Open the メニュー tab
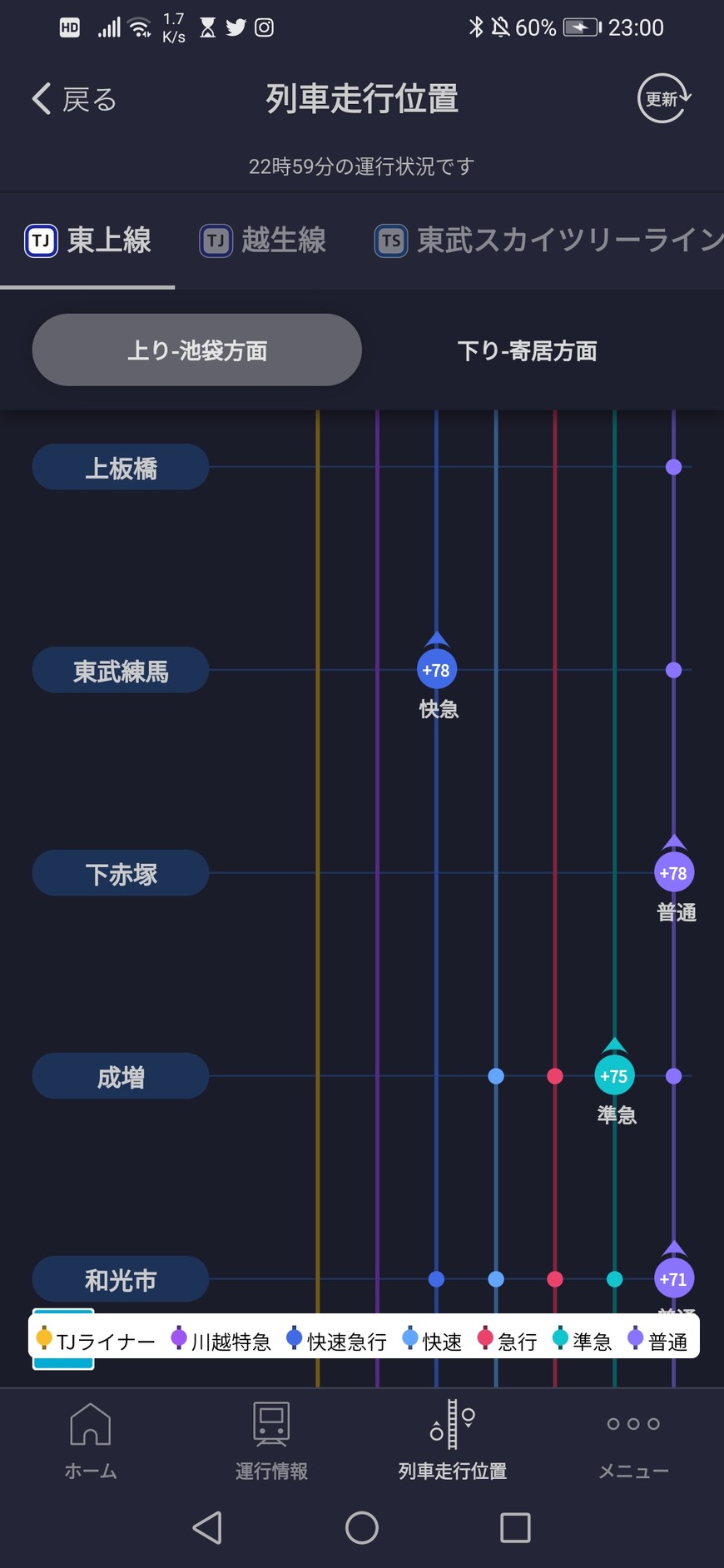Image resolution: width=724 pixels, height=1568 pixels. 633,1441
